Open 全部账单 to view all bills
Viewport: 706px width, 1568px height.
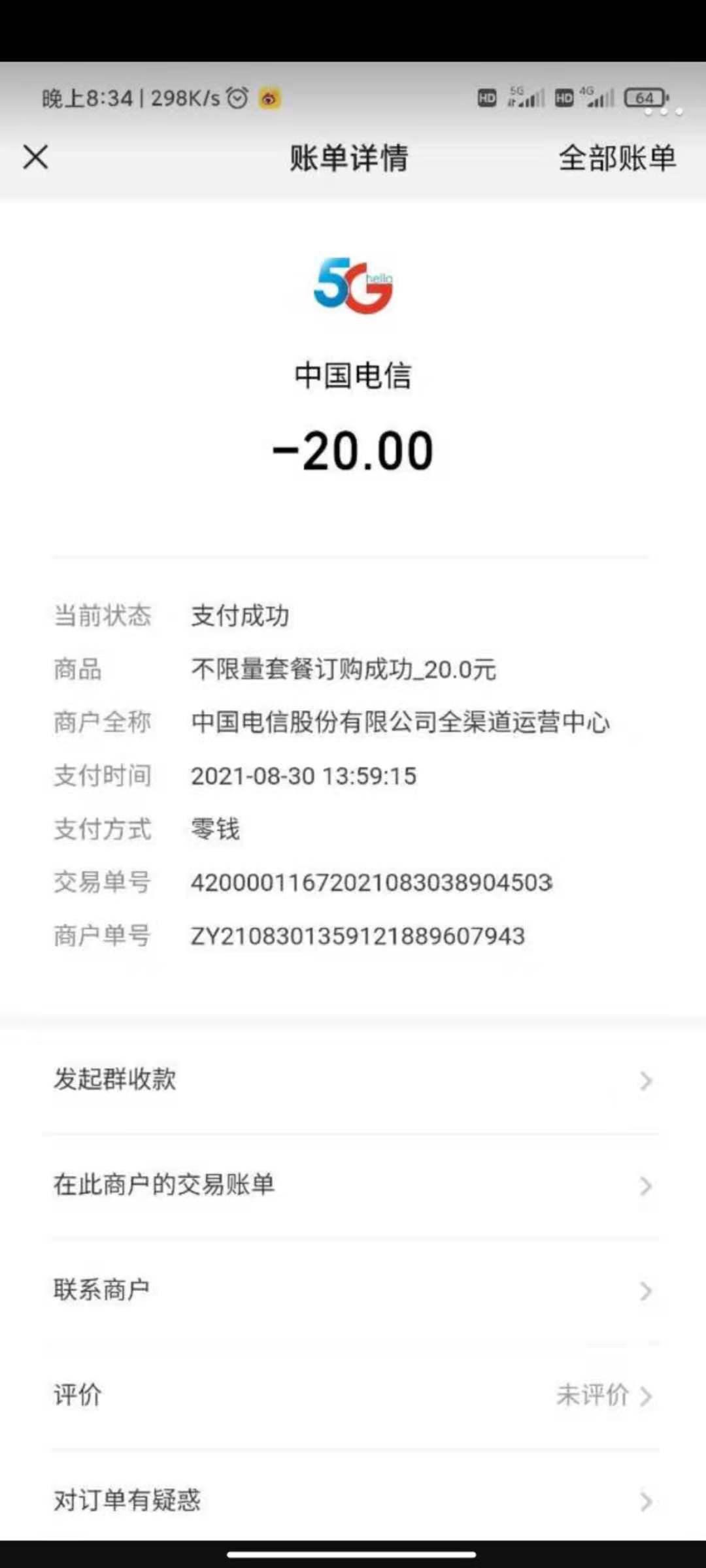(616, 158)
